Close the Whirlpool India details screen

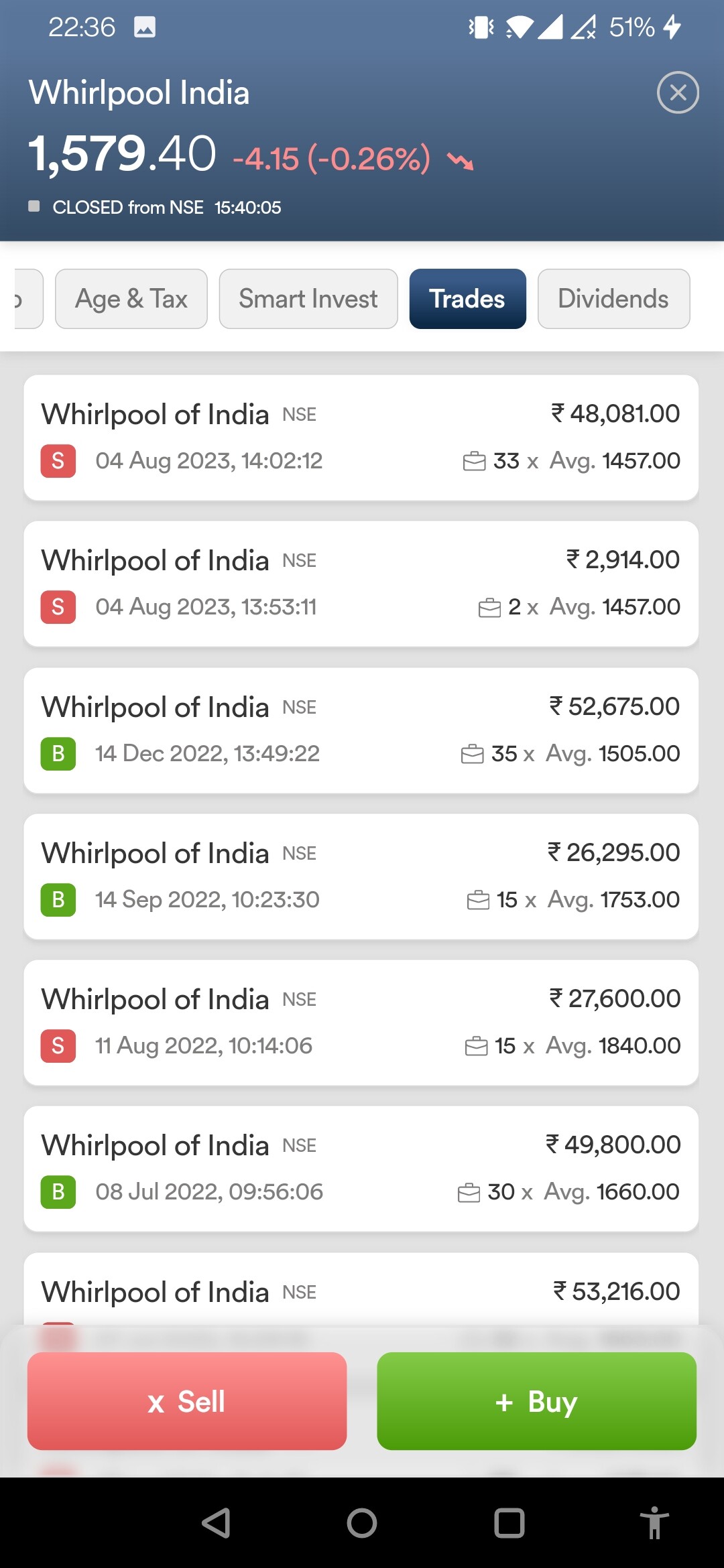678,92
